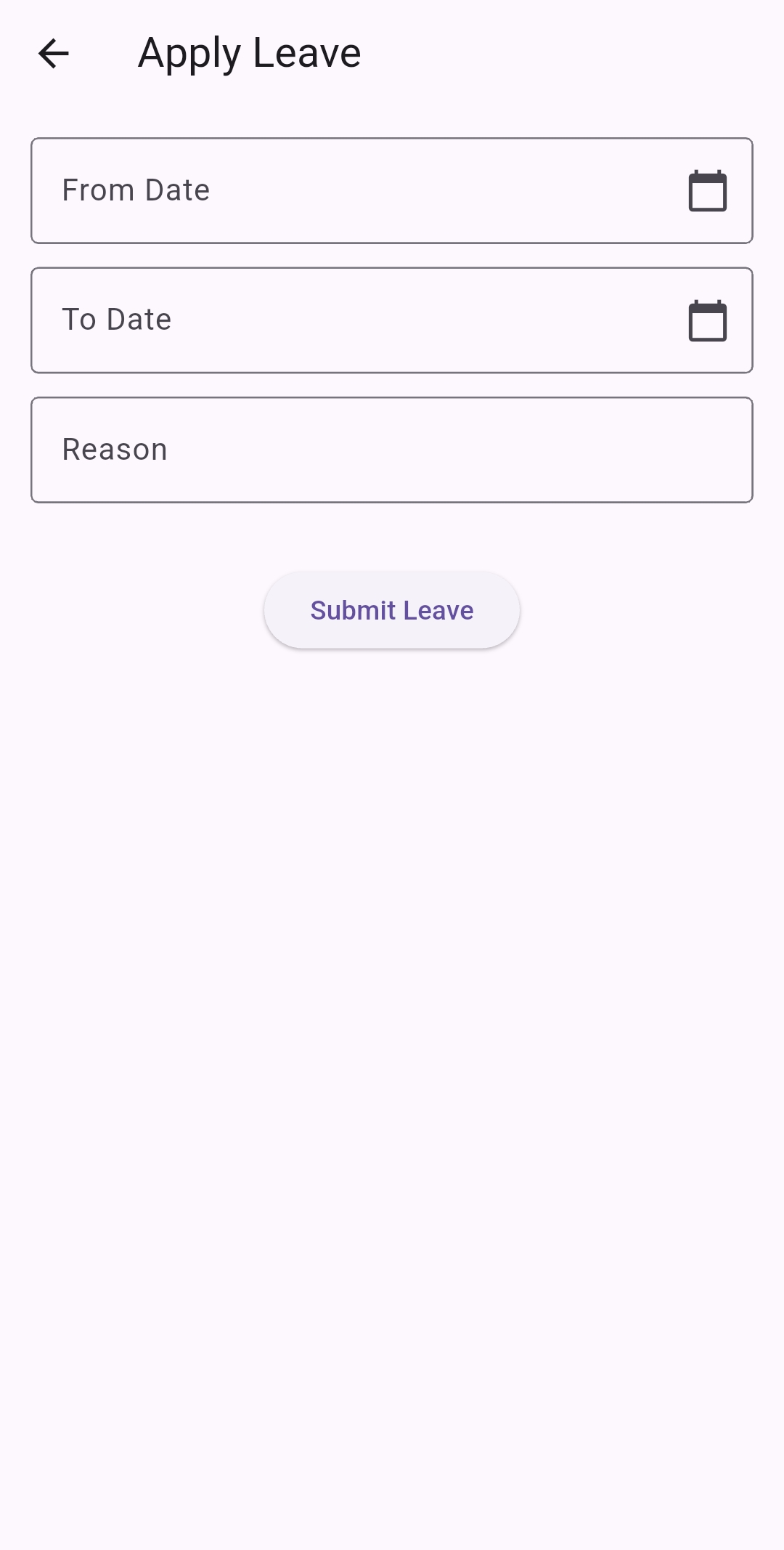Open the calendar icon for To Date

707,320
